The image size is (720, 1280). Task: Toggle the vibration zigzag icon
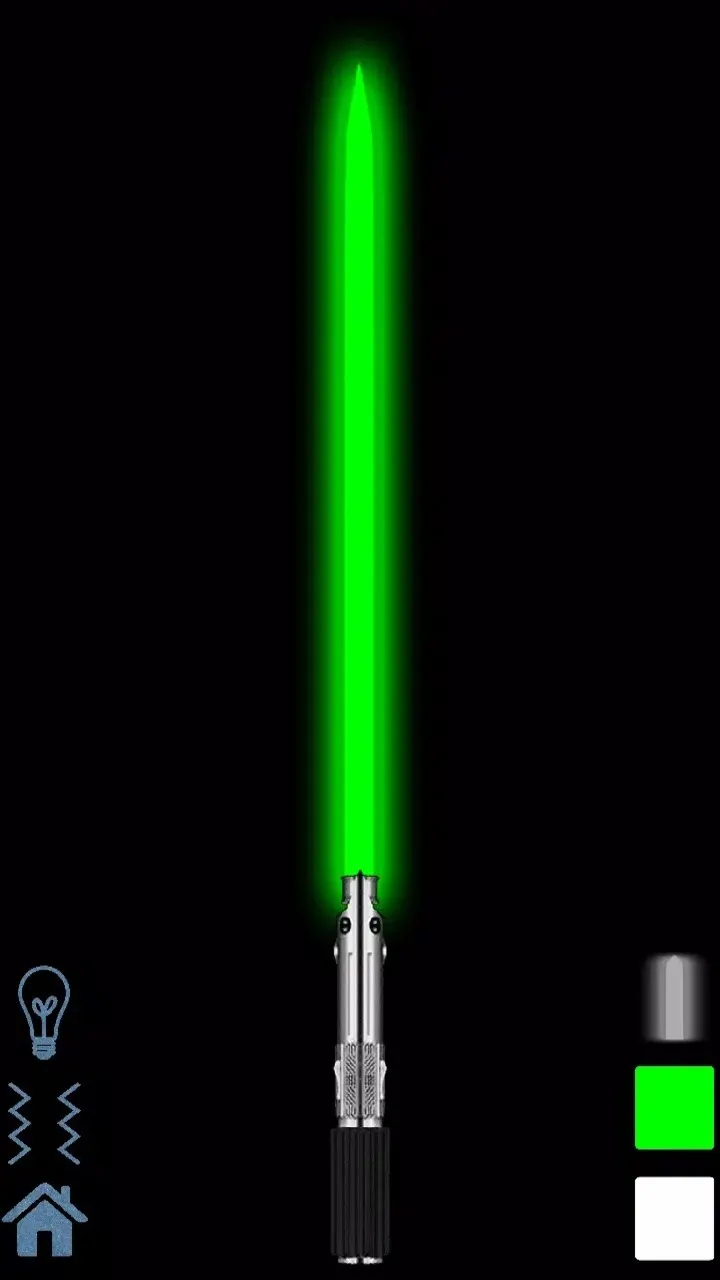pos(44,1123)
